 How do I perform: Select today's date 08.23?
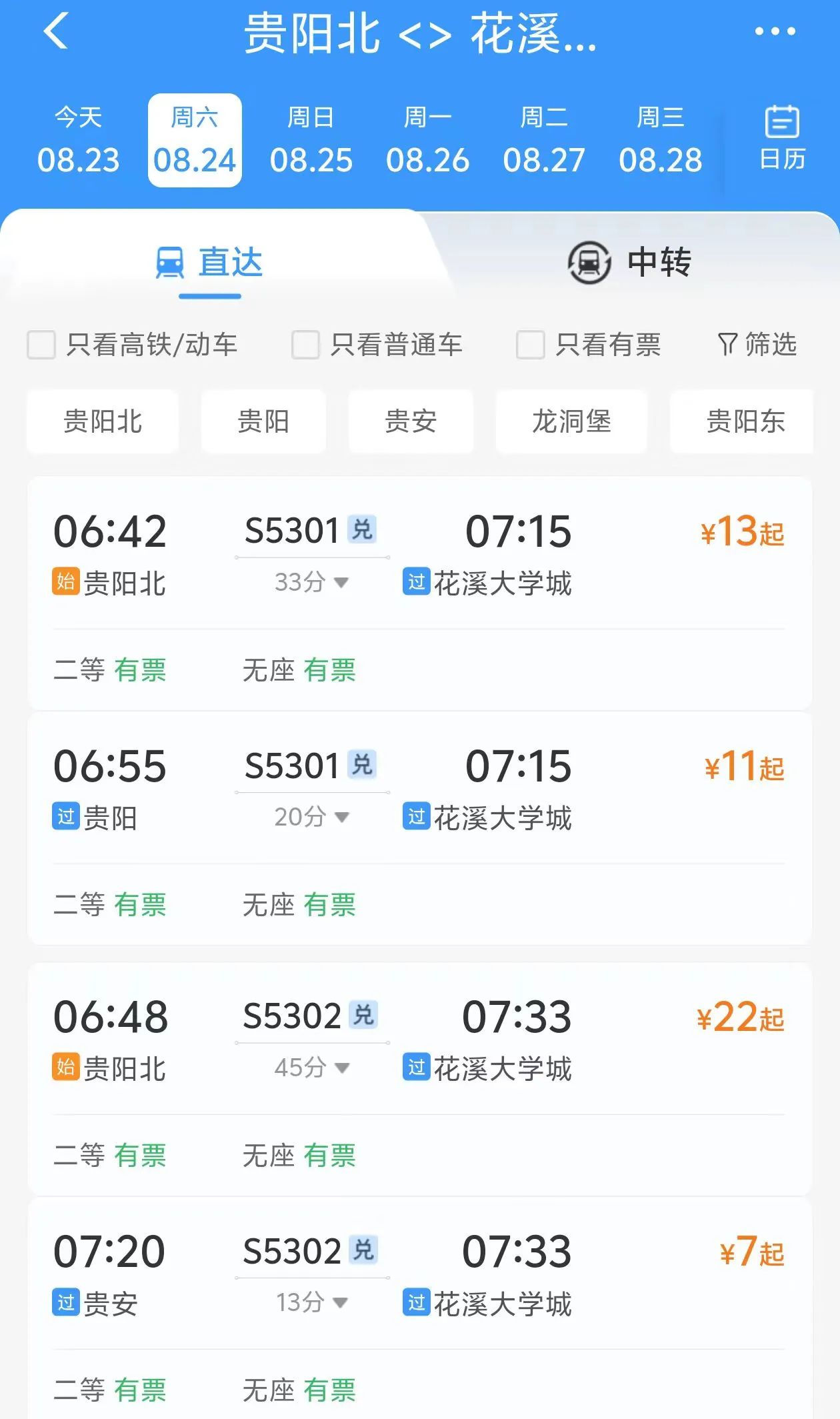pos(78,141)
